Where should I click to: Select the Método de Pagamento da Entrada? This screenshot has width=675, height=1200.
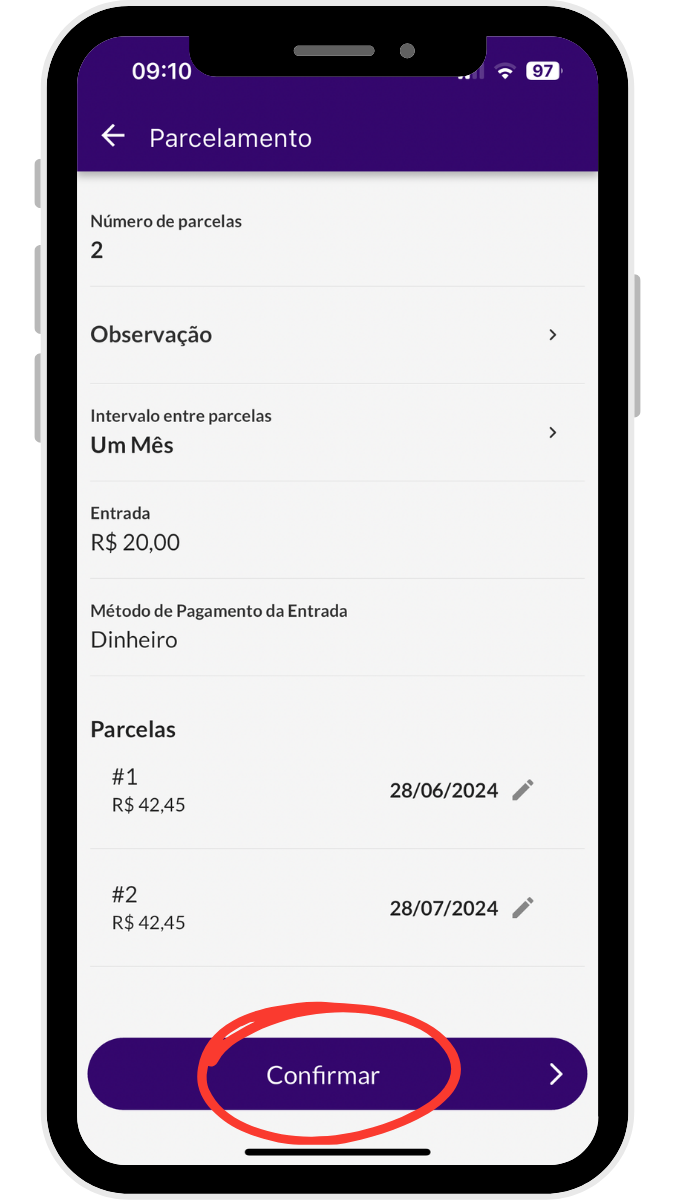pos(336,627)
